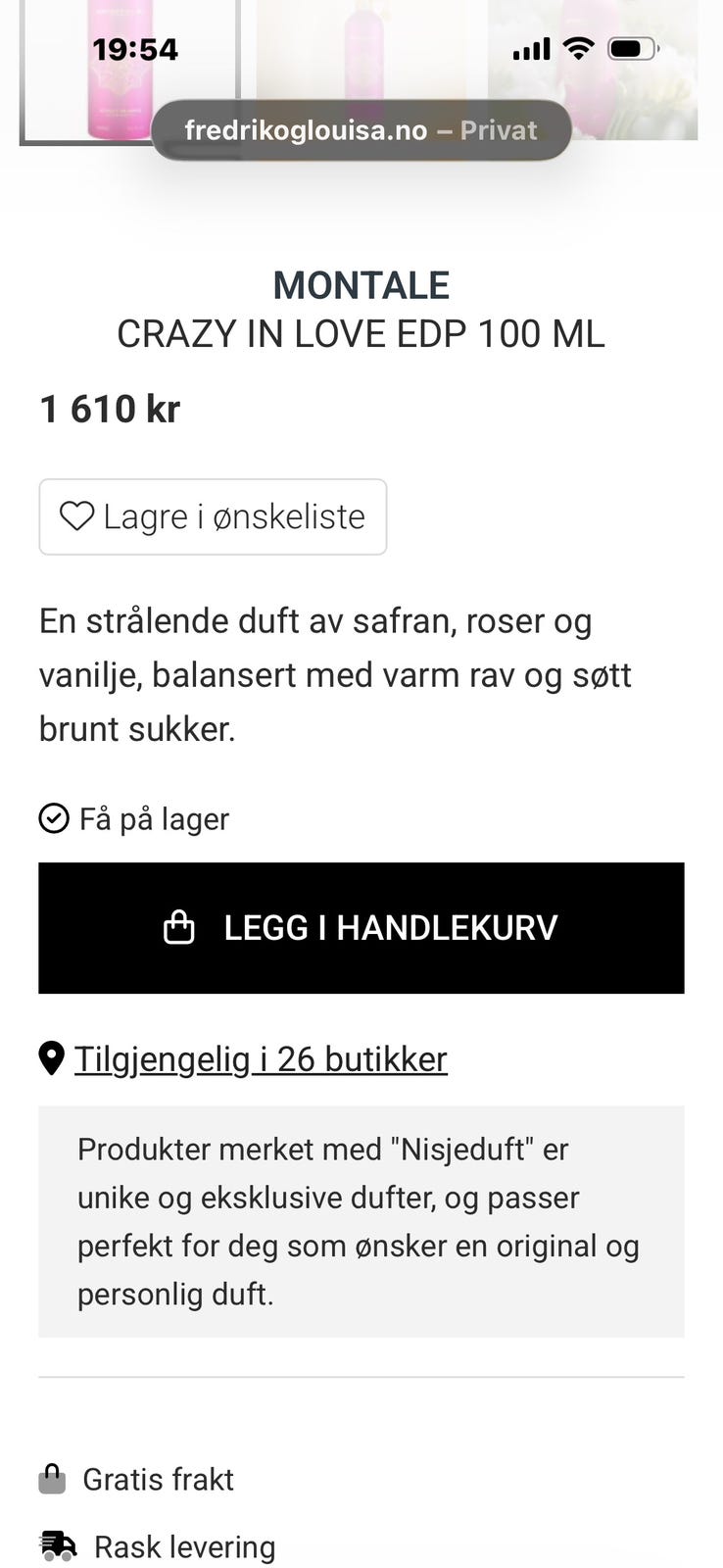The height and width of the screenshot is (1568, 723).
Task: Tap the price "1 610 kr"
Action: click(x=109, y=409)
